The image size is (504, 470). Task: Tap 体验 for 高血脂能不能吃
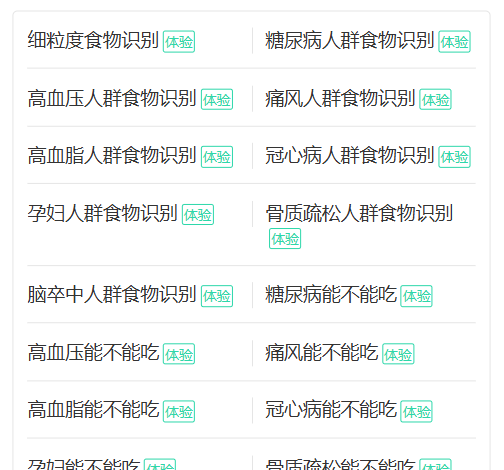click(179, 411)
